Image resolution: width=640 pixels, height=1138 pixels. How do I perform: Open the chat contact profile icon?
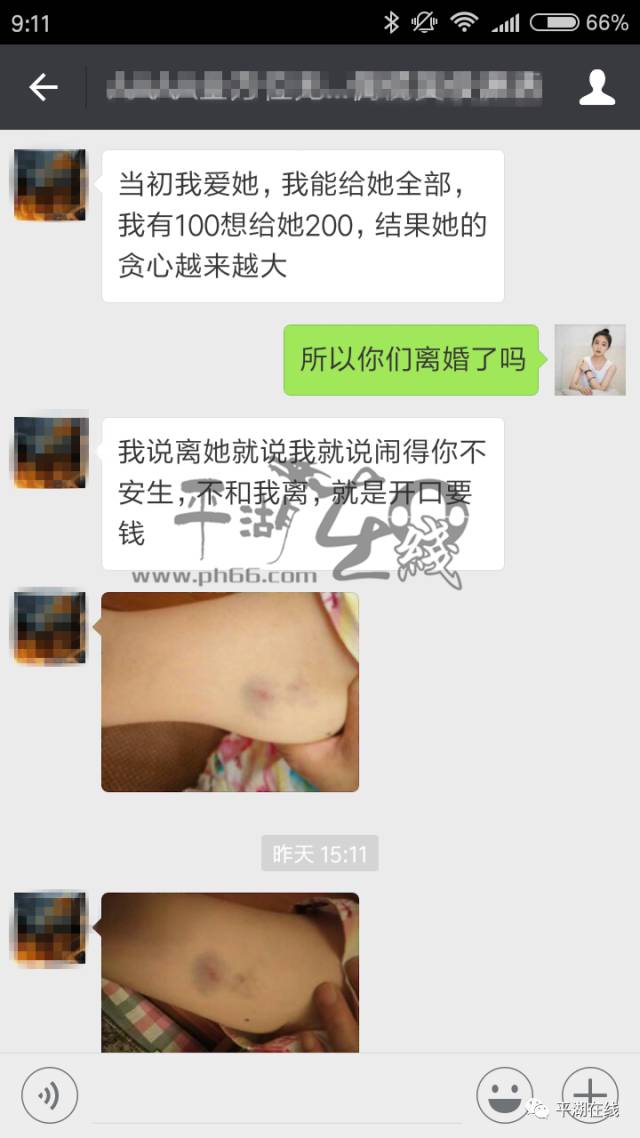point(597,88)
